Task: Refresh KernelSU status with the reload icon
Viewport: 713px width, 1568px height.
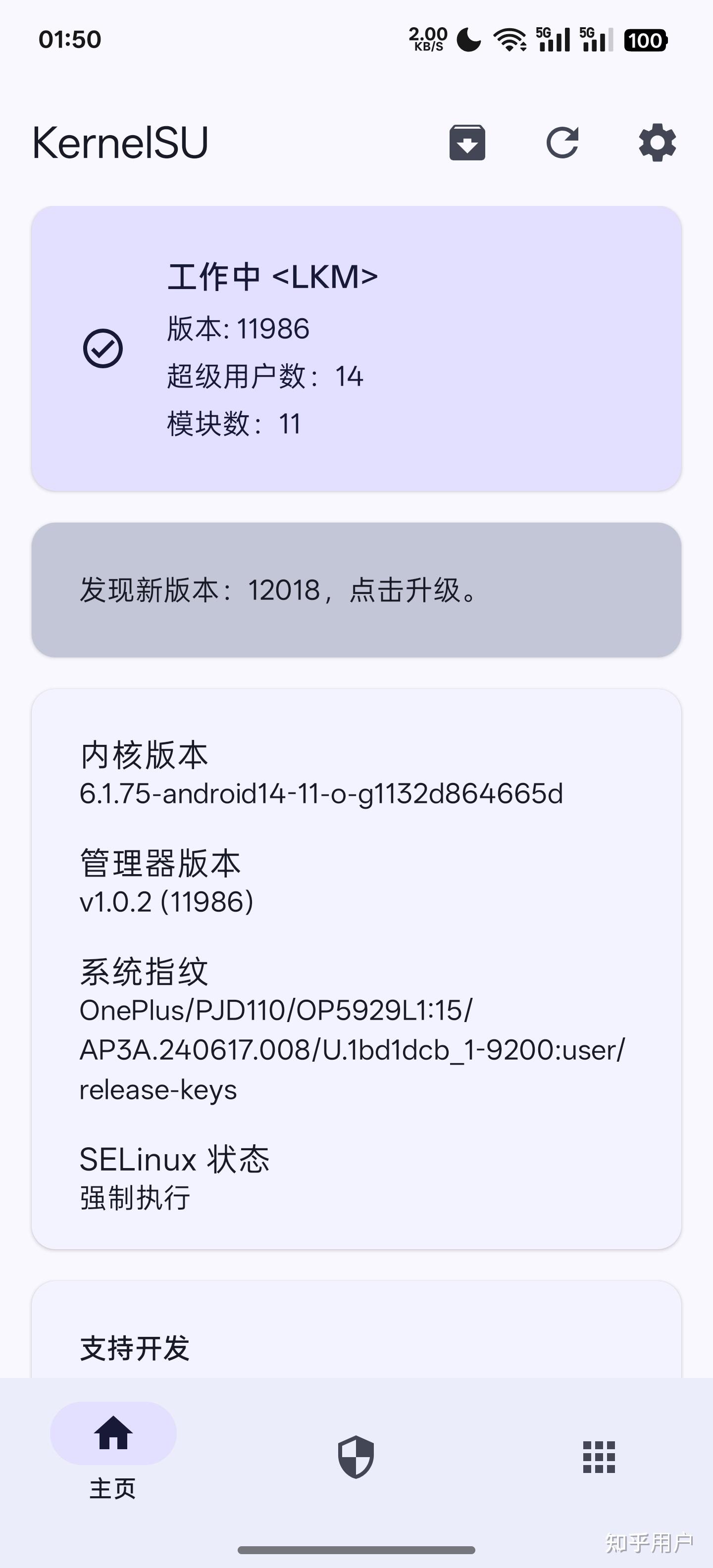Action: [x=562, y=143]
